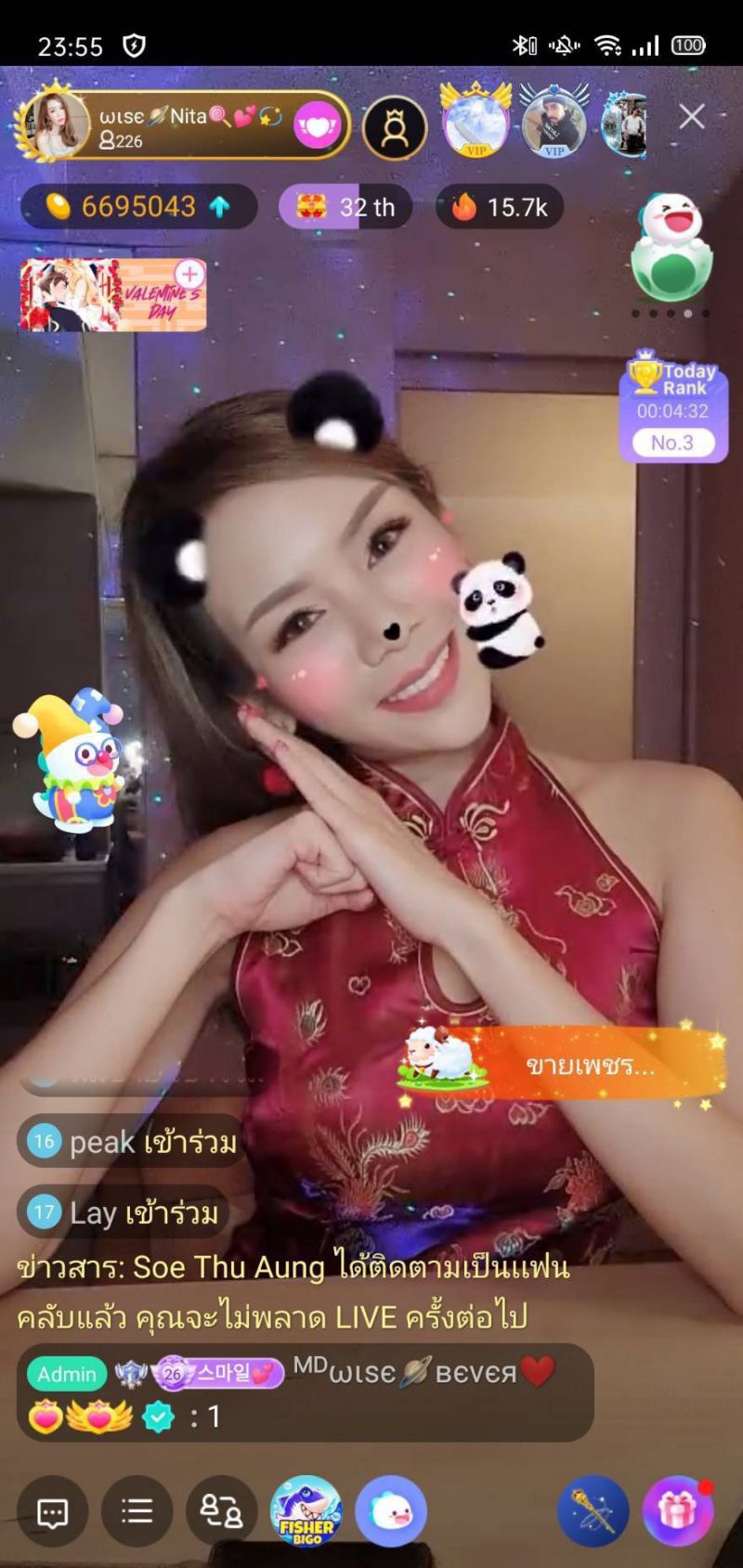Open the guardian crown icon
This screenshot has width=743, height=1568.
point(394,126)
